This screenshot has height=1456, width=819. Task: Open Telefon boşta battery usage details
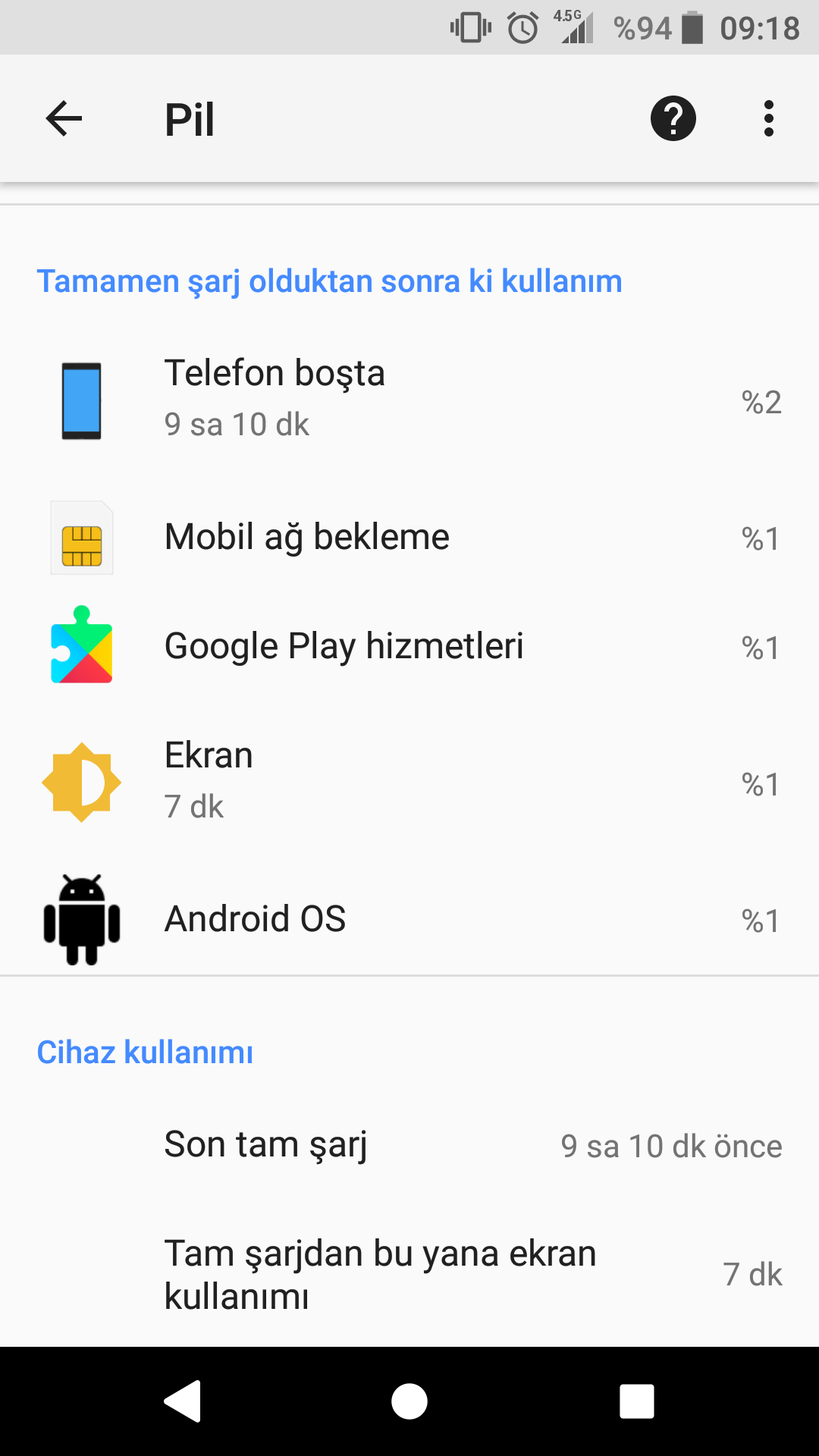coord(409,399)
